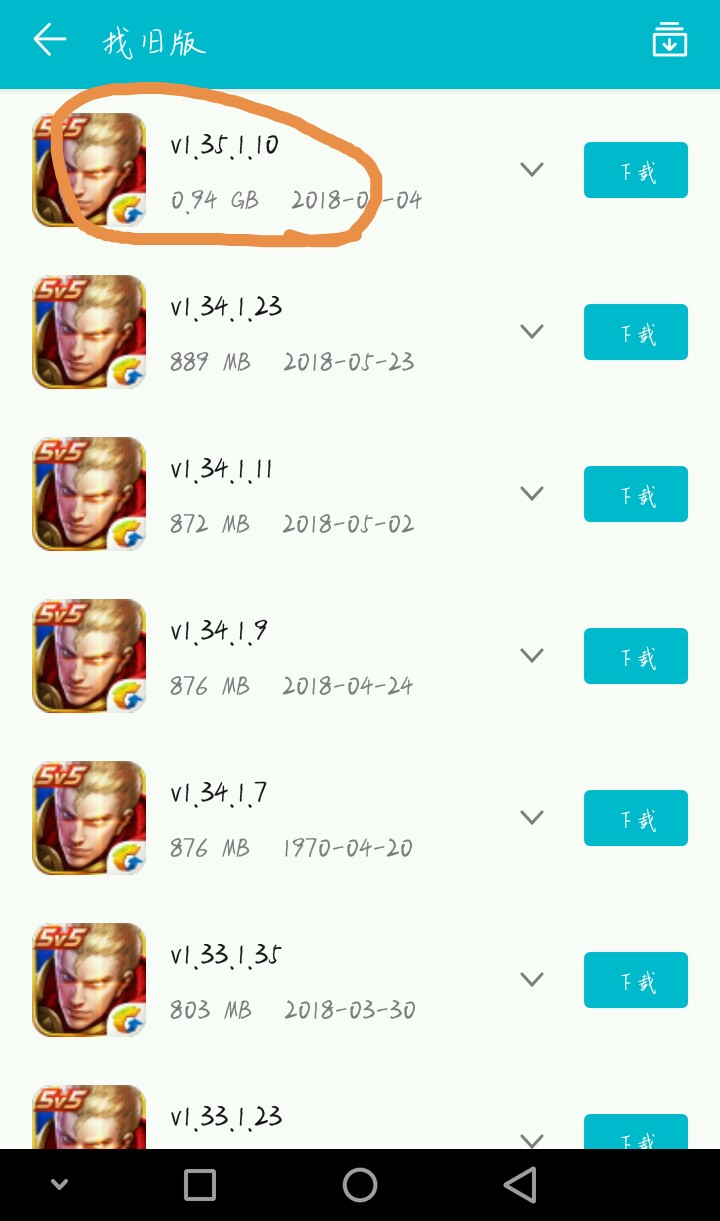Screen dimensions: 720x1221
Task: Go back using the top-left arrow
Action: pos(49,41)
